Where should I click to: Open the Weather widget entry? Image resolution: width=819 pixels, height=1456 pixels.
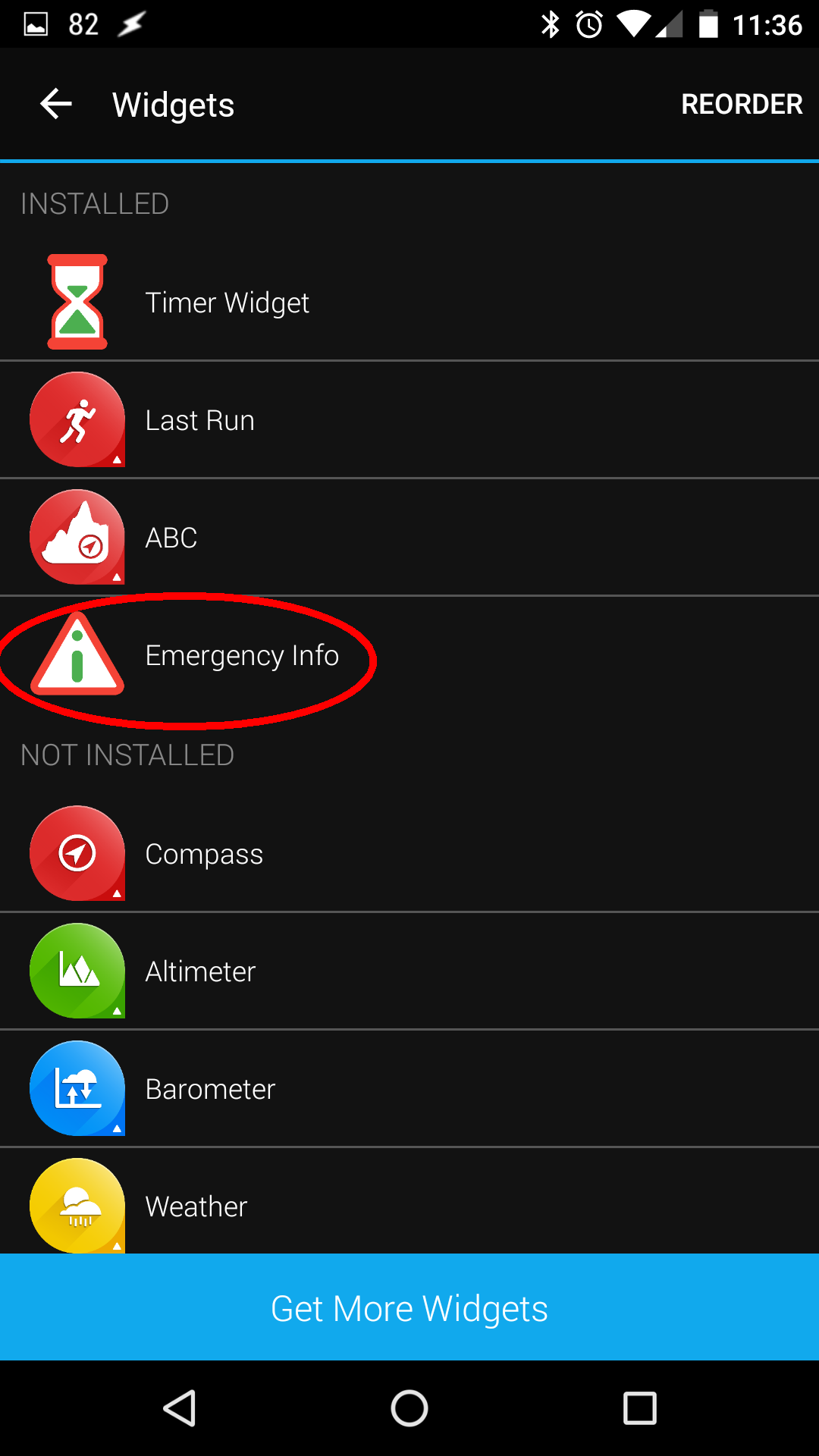point(409,1200)
